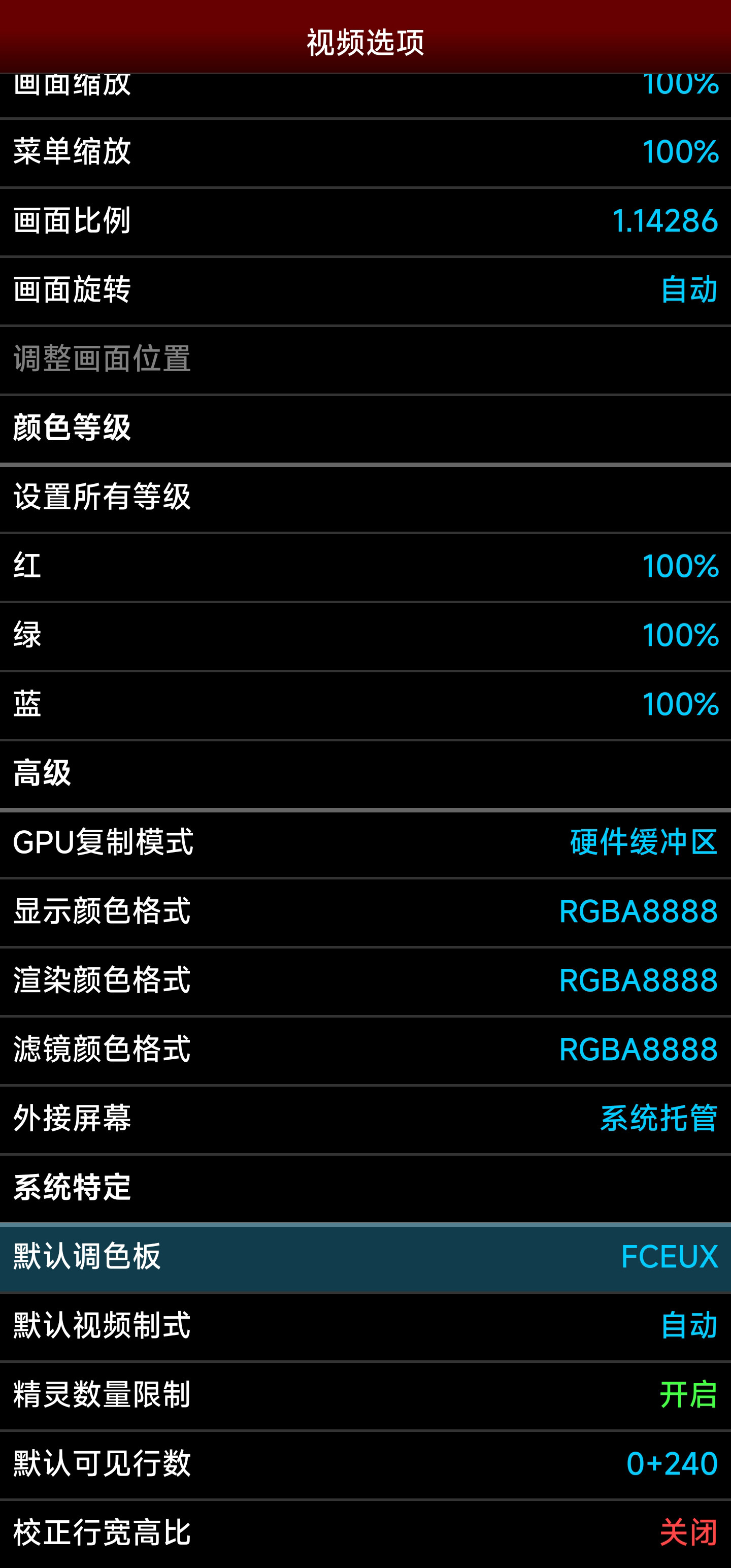Change 滤镜颜色格式 option

(x=365, y=1050)
